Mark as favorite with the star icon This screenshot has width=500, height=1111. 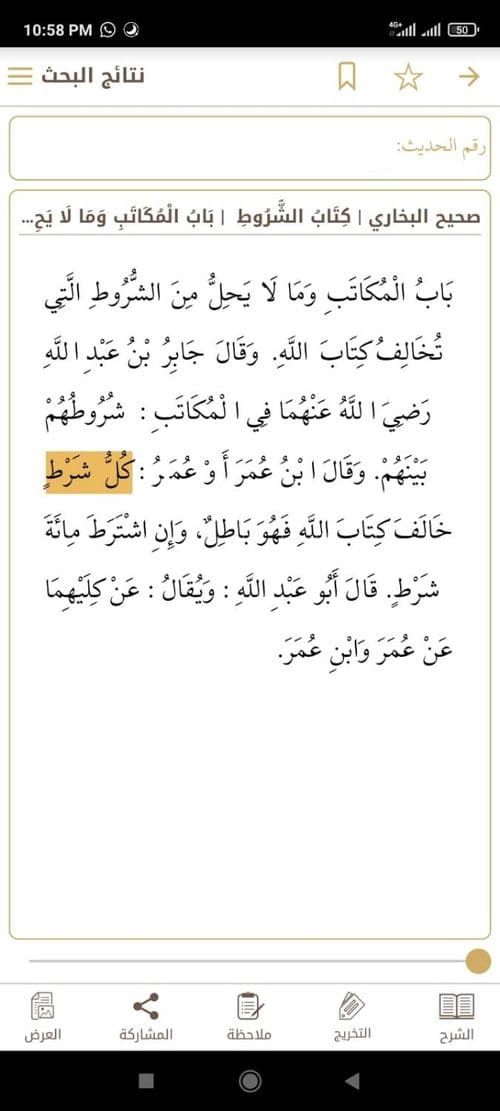pyautogui.click(x=408, y=77)
